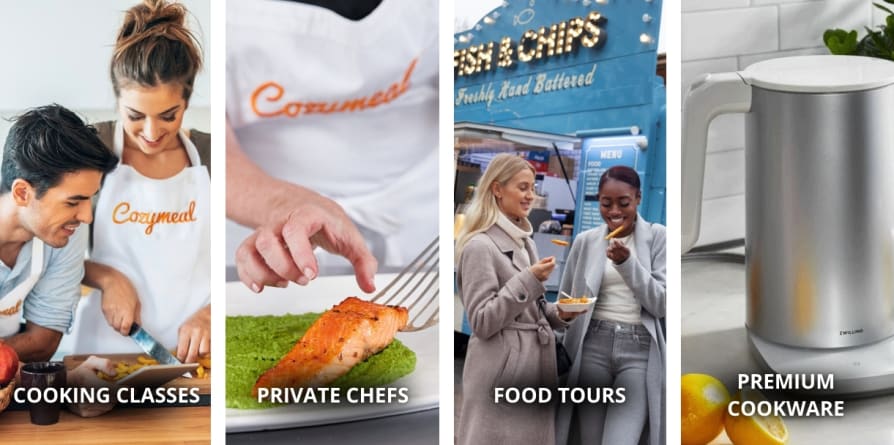View the Premium Cookware category

click(x=787, y=222)
